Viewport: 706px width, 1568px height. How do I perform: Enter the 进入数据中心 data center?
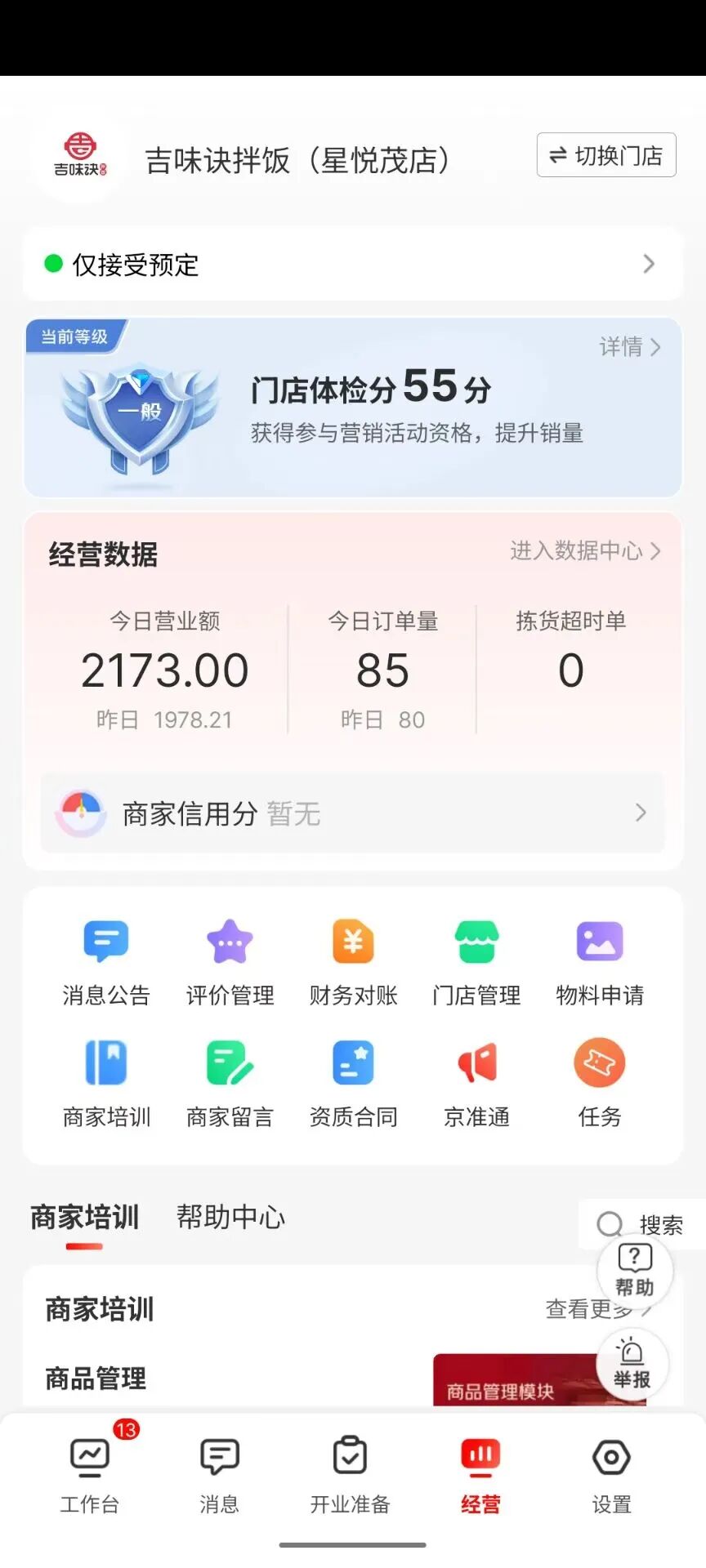click(x=584, y=551)
